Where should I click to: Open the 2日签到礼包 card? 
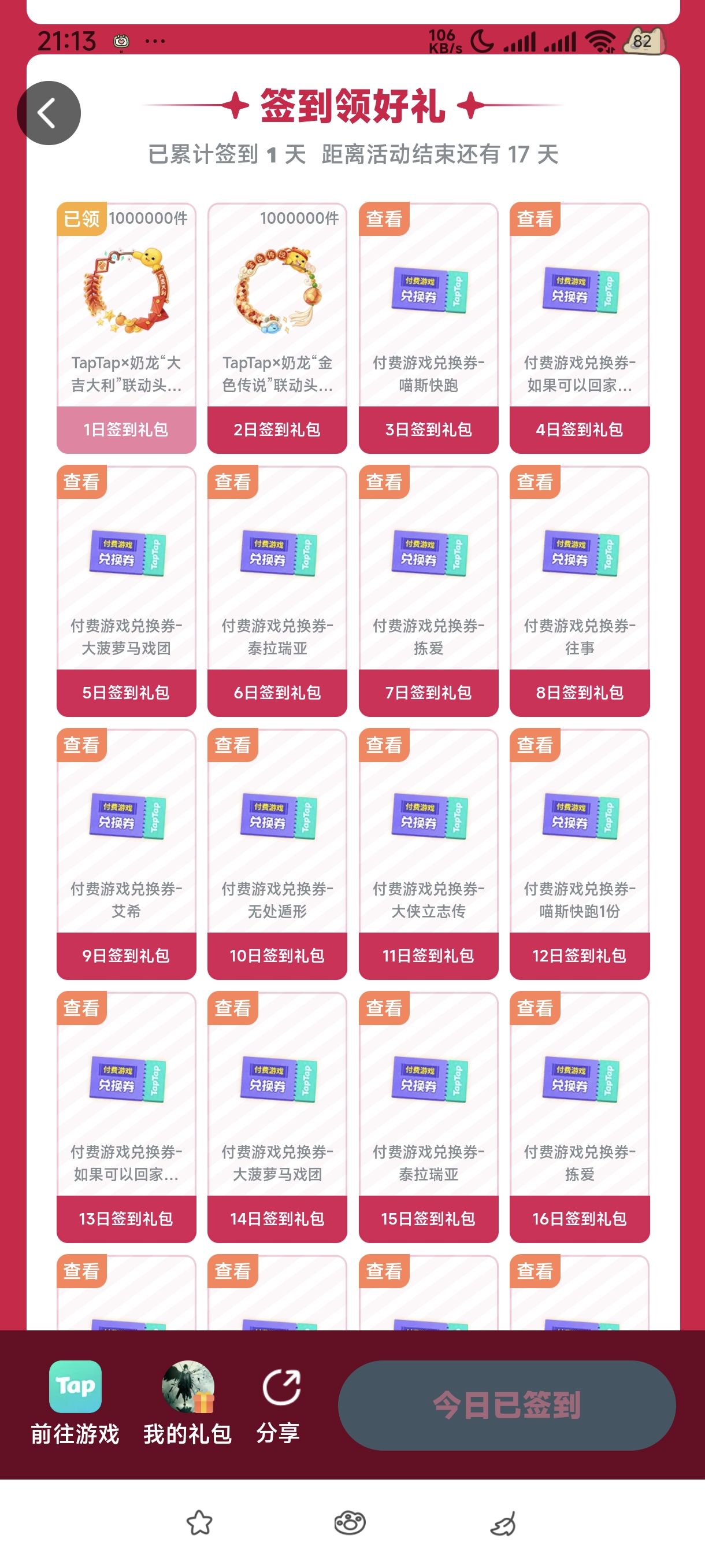pyautogui.click(x=277, y=329)
